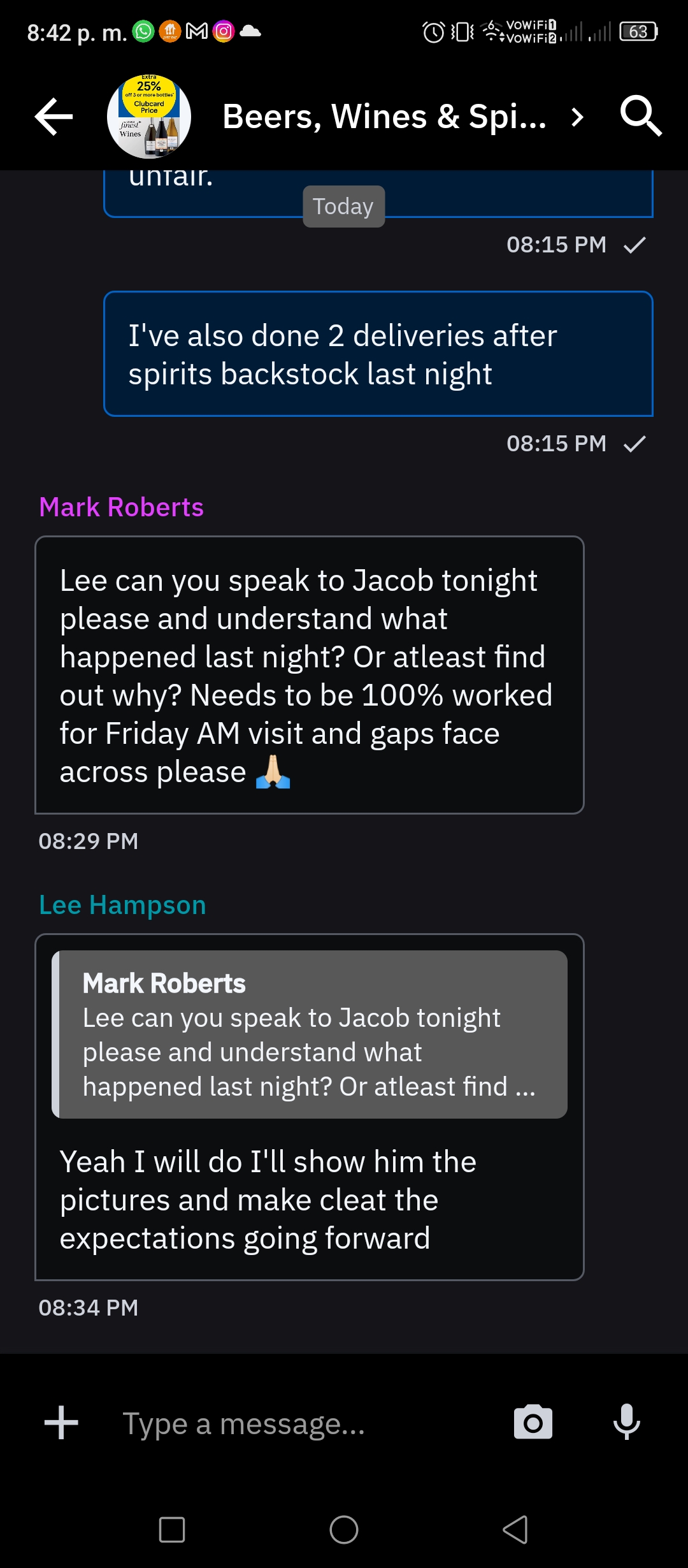
Task: Focus the Type a message field
Action: (x=306, y=1423)
